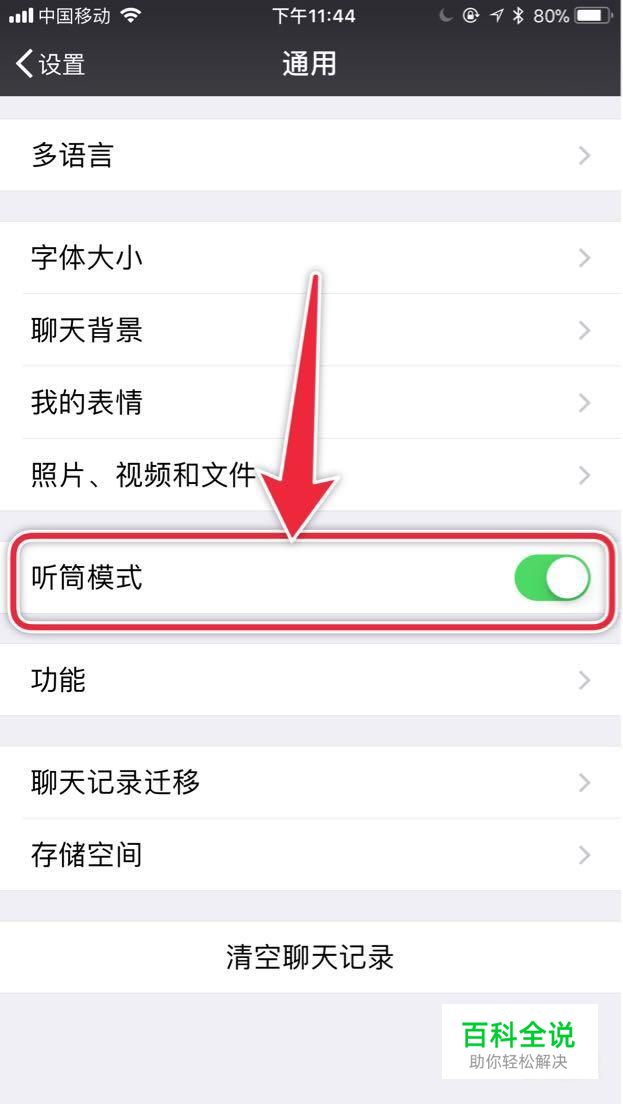Viewport: 623px width, 1104px height.
Task: Open 存储空间 settings
Action: click(x=311, y=855)
